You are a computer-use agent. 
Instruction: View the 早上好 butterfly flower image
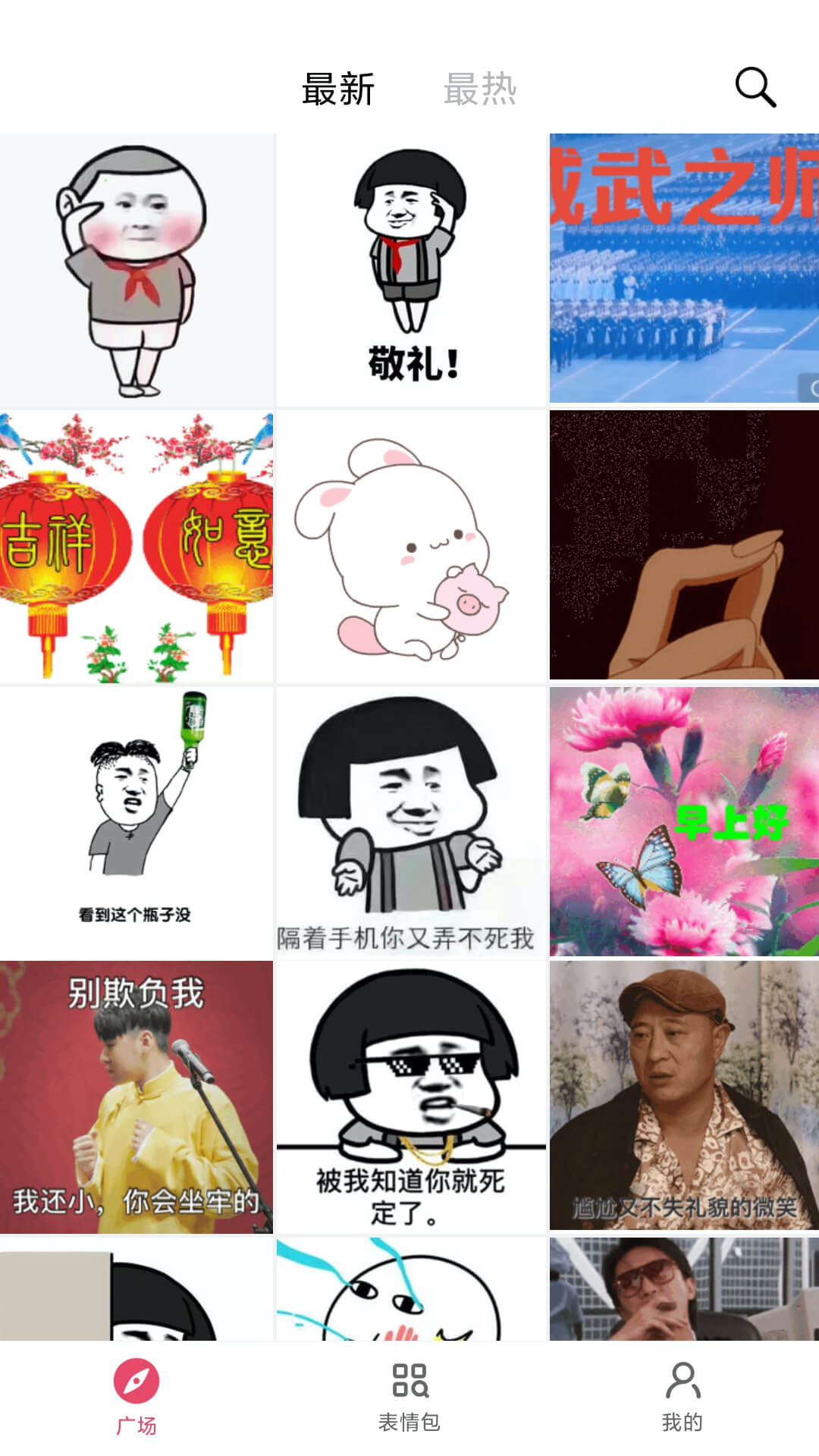[x=684, y=821]
